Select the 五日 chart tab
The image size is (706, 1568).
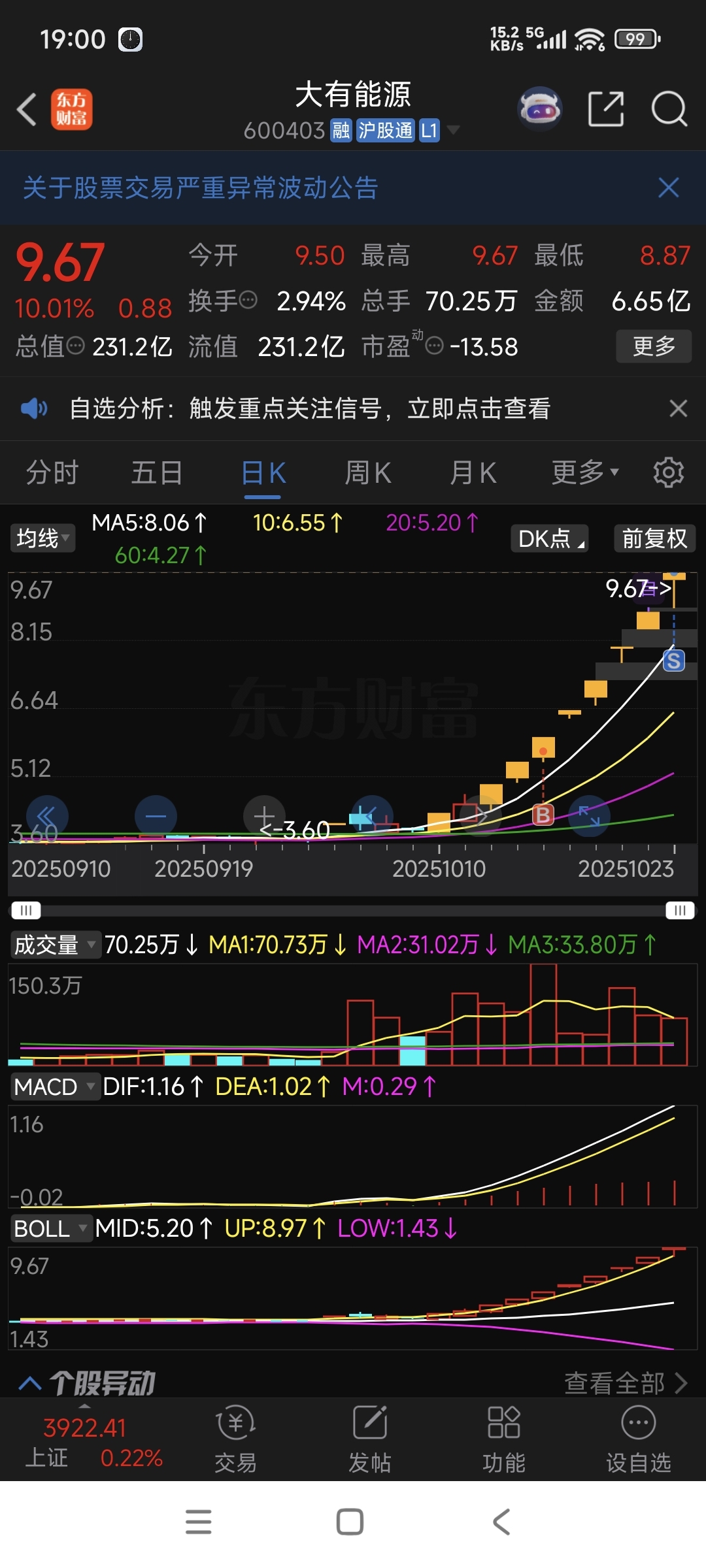click(x=157, y=472)
